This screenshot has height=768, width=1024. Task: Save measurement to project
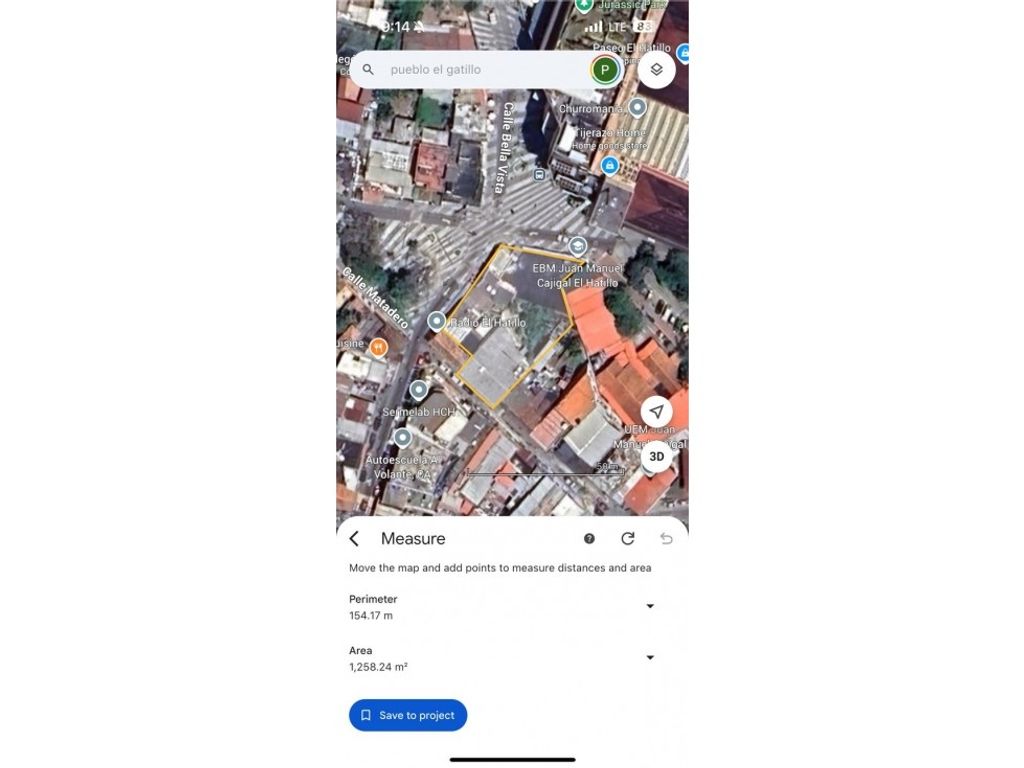click(408, 715)
